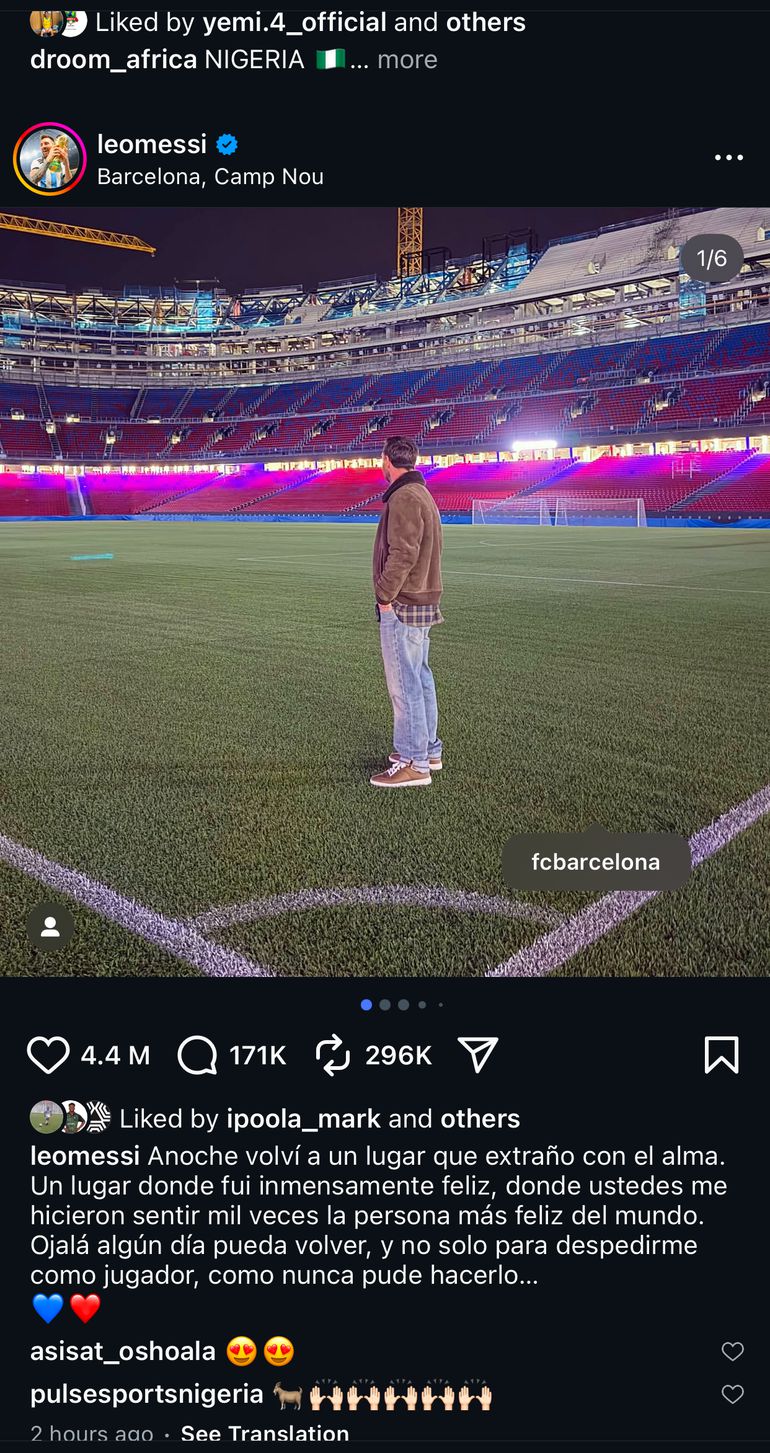Like pulsesportsnigeria's comment

[733, 1394]
